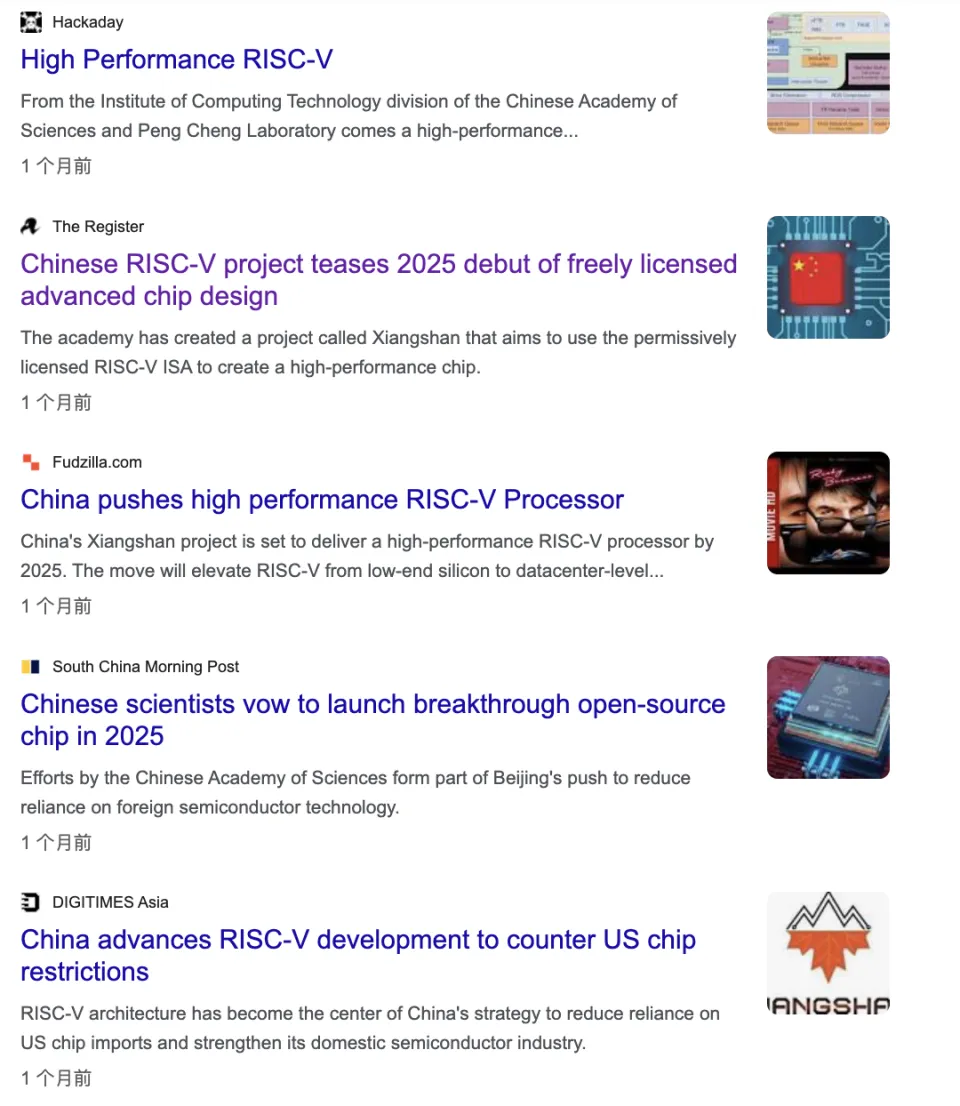Open South China Morning Post's open-source chip article

[372, 705]
